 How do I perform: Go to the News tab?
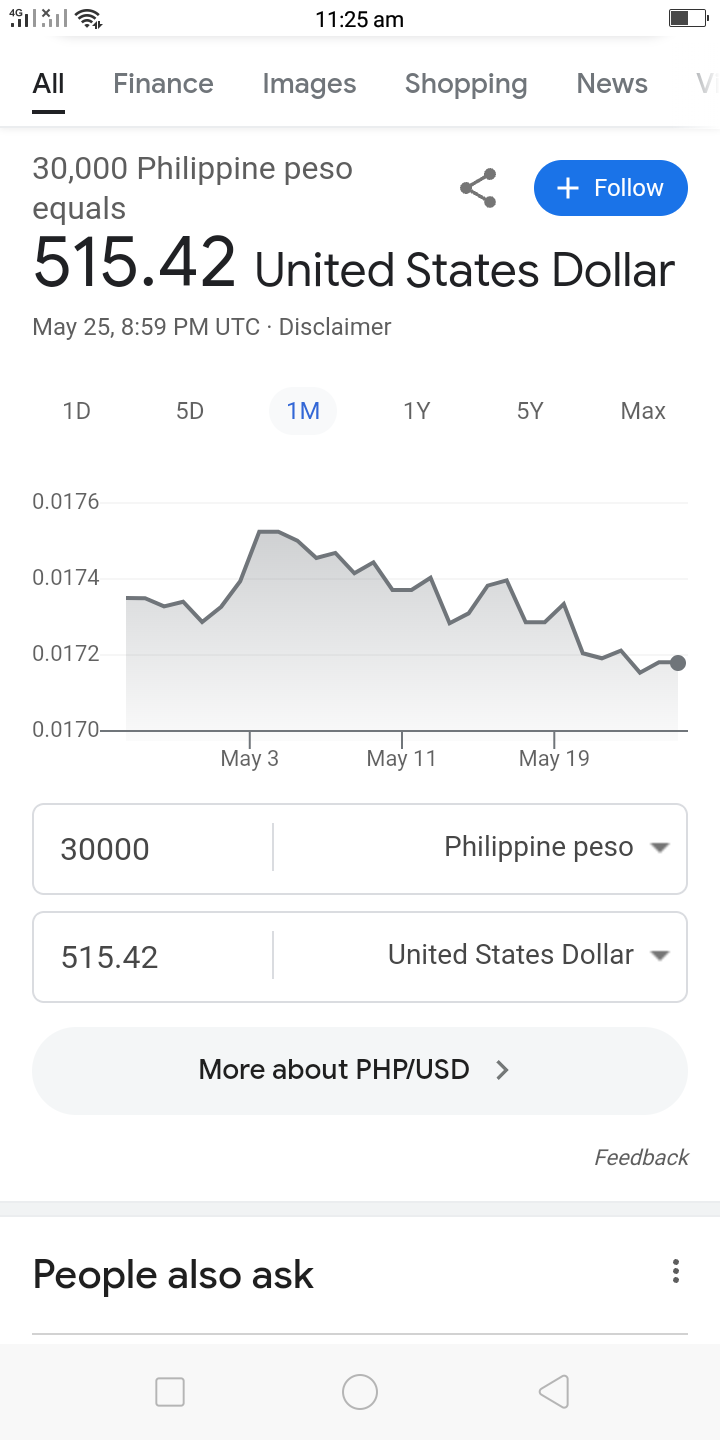pos(612,84)
